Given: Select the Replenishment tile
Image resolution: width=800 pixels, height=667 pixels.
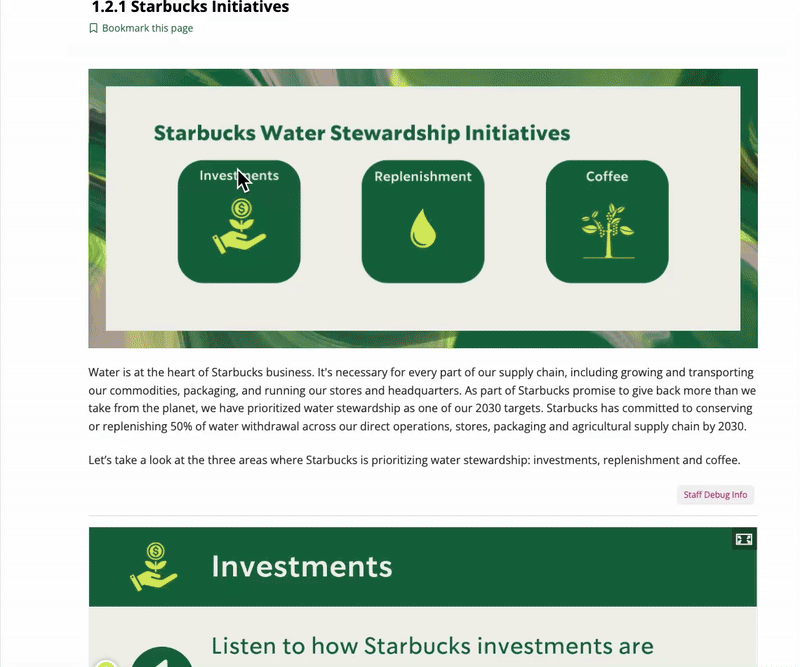Looking at the screenshot, I should [422, 221].
